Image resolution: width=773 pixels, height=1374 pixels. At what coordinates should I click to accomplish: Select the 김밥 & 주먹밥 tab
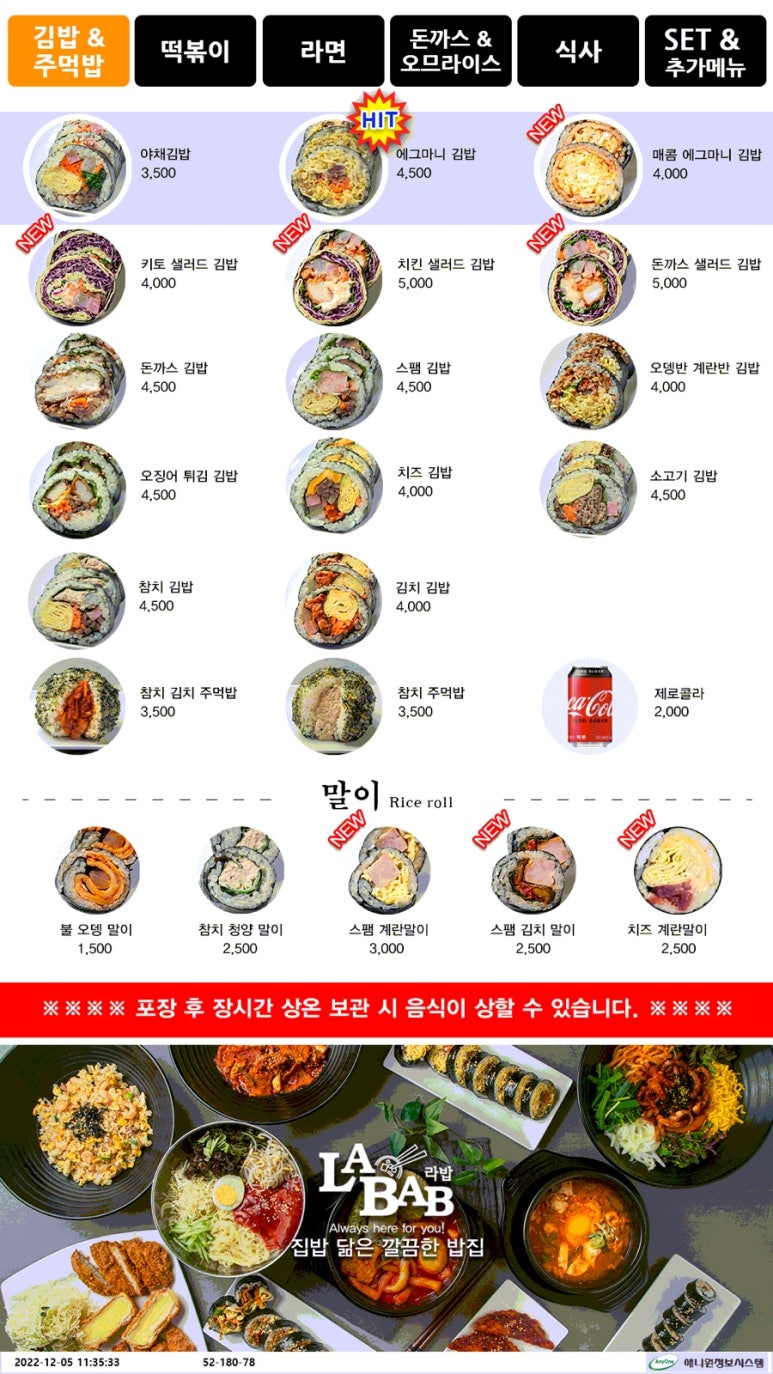[x=69, y=51]
